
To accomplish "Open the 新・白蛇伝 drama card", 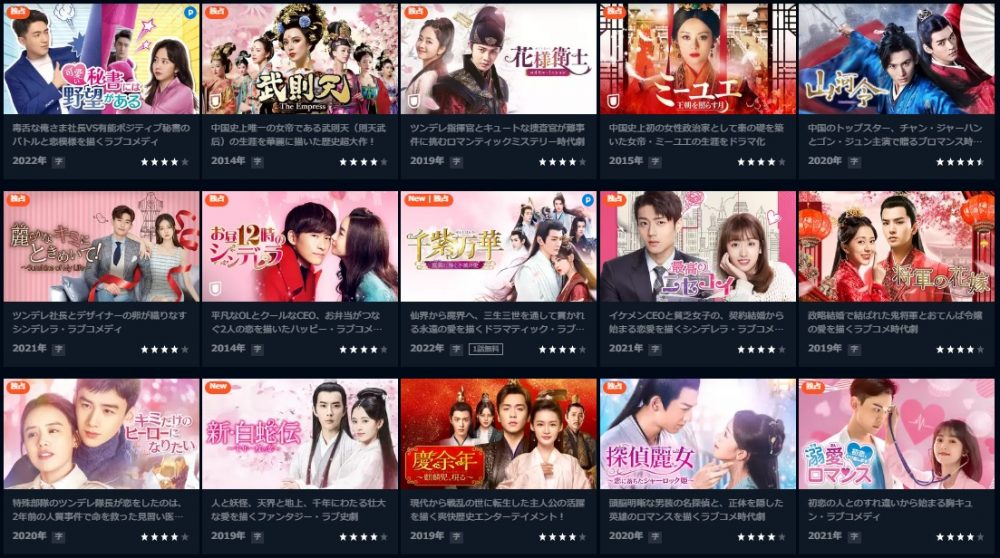I will point(299,434).
